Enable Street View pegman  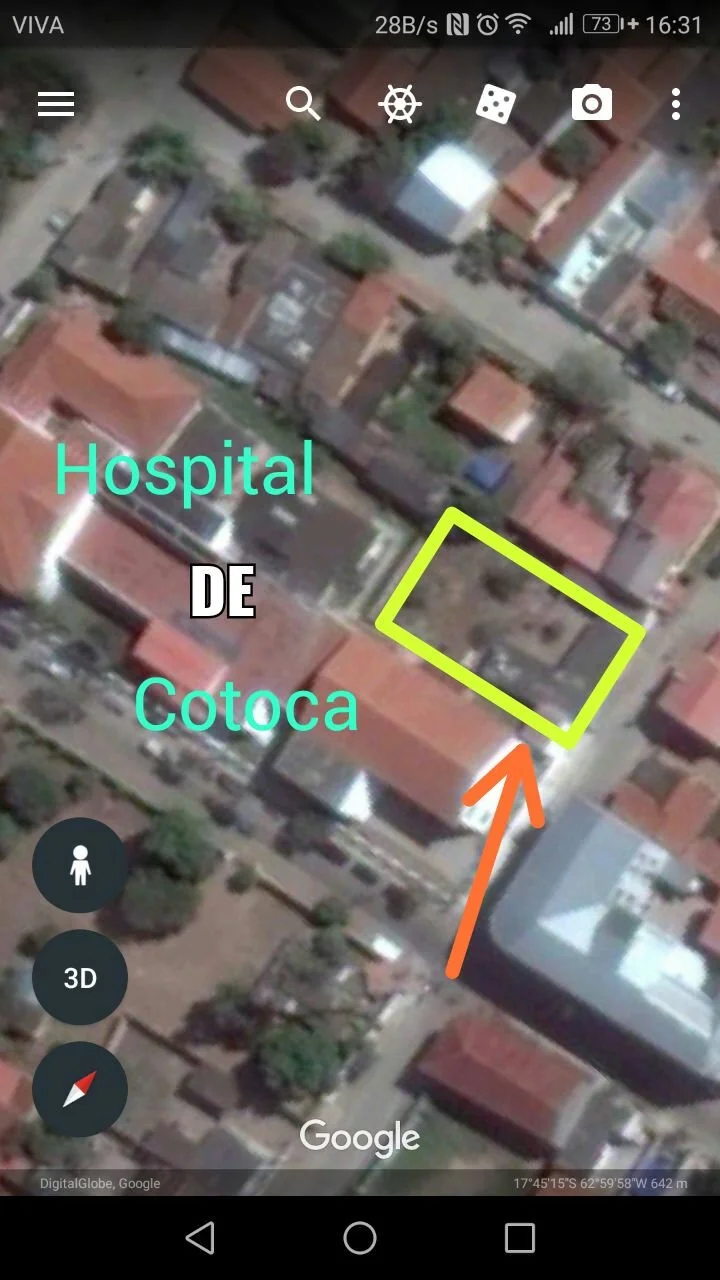tap(80, 865)
